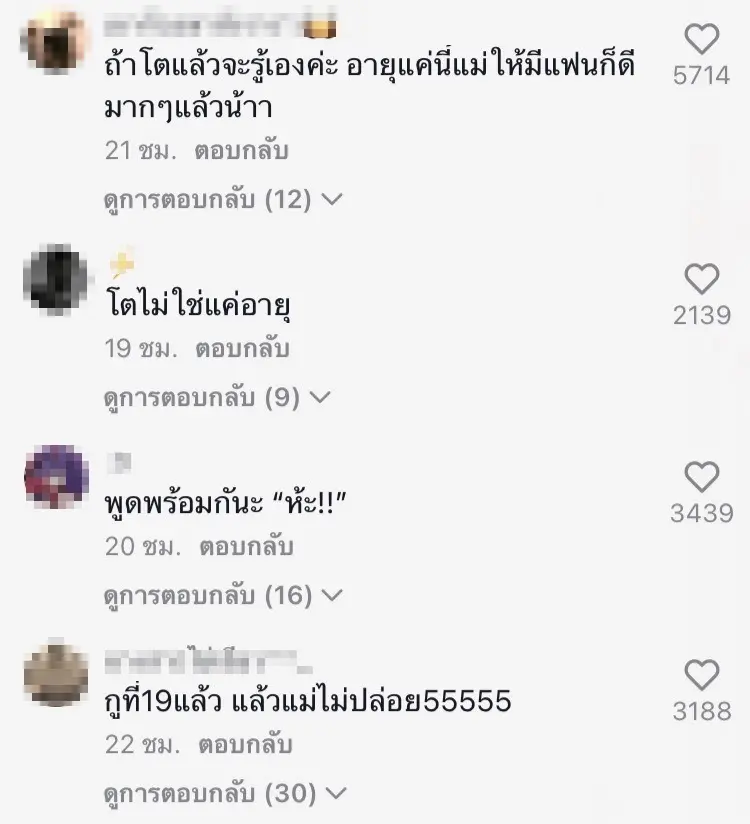Reply to the comment posted 20 ชม. ago
This screenshot has height=824, width=750.
[246, 547]
